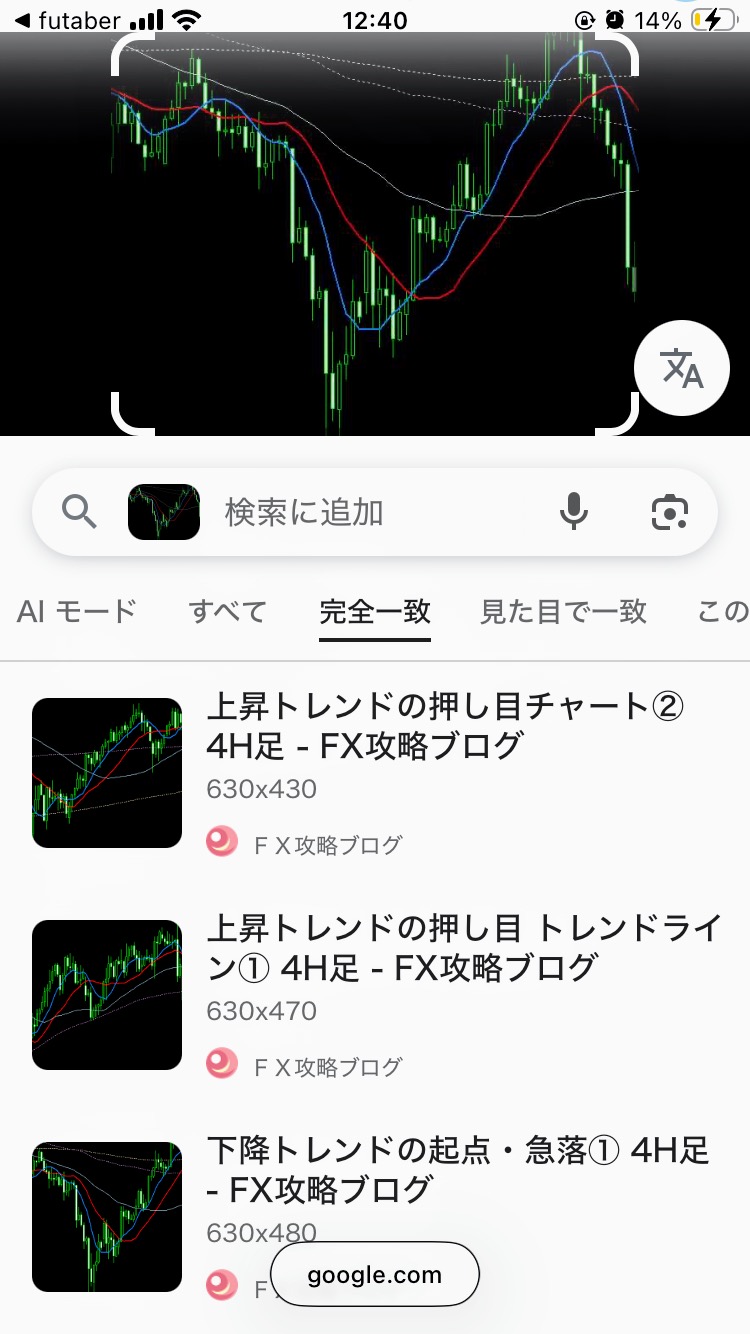The height and width of the screenshot is (1334, 750).
Task: Open the camera lens search icon
Action: point(669,512)
